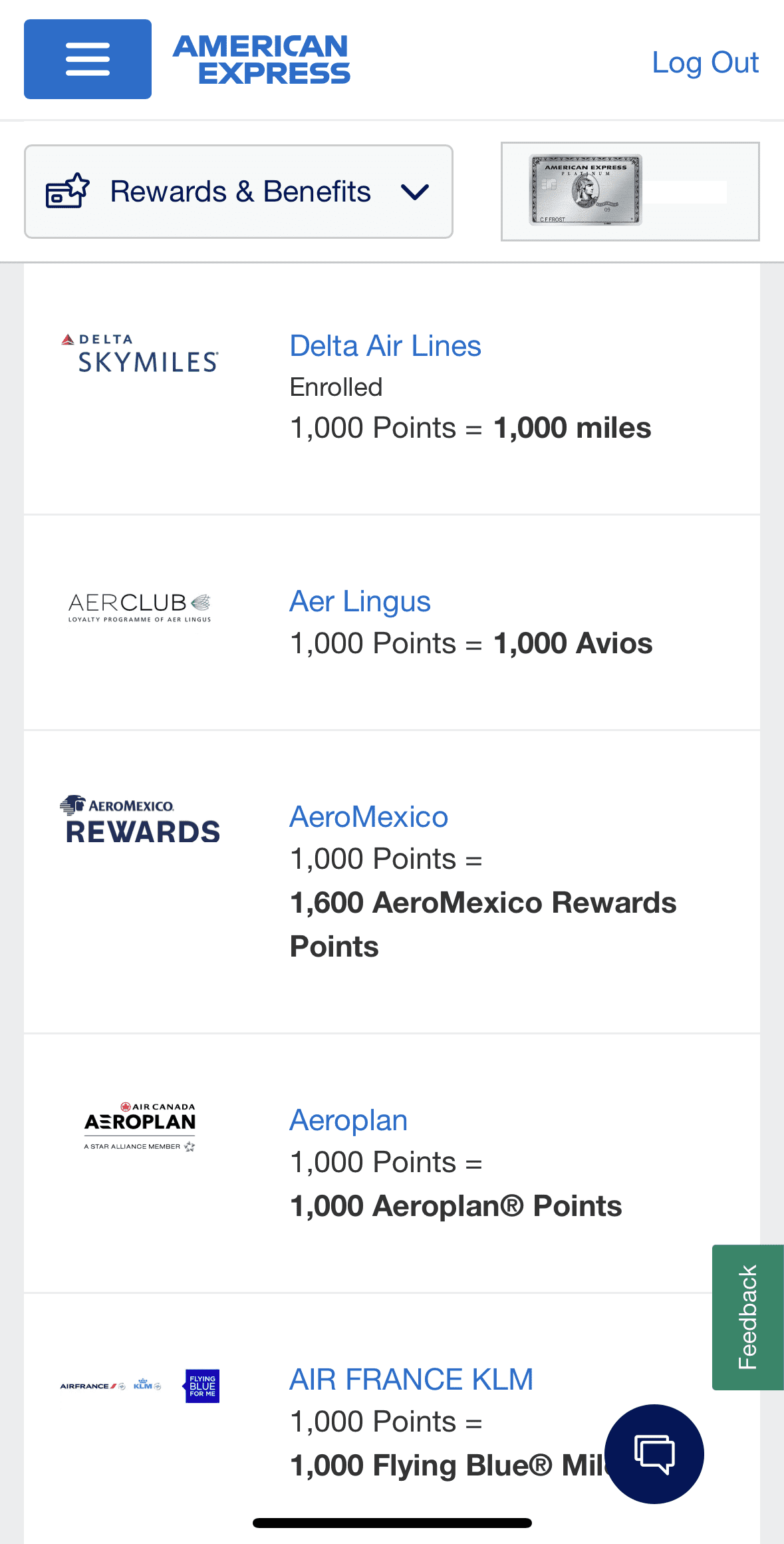Open the Aer Lingus transfer page
Image resolution: width=784 pixels, height=1544 pixels.
coord(359,601)
